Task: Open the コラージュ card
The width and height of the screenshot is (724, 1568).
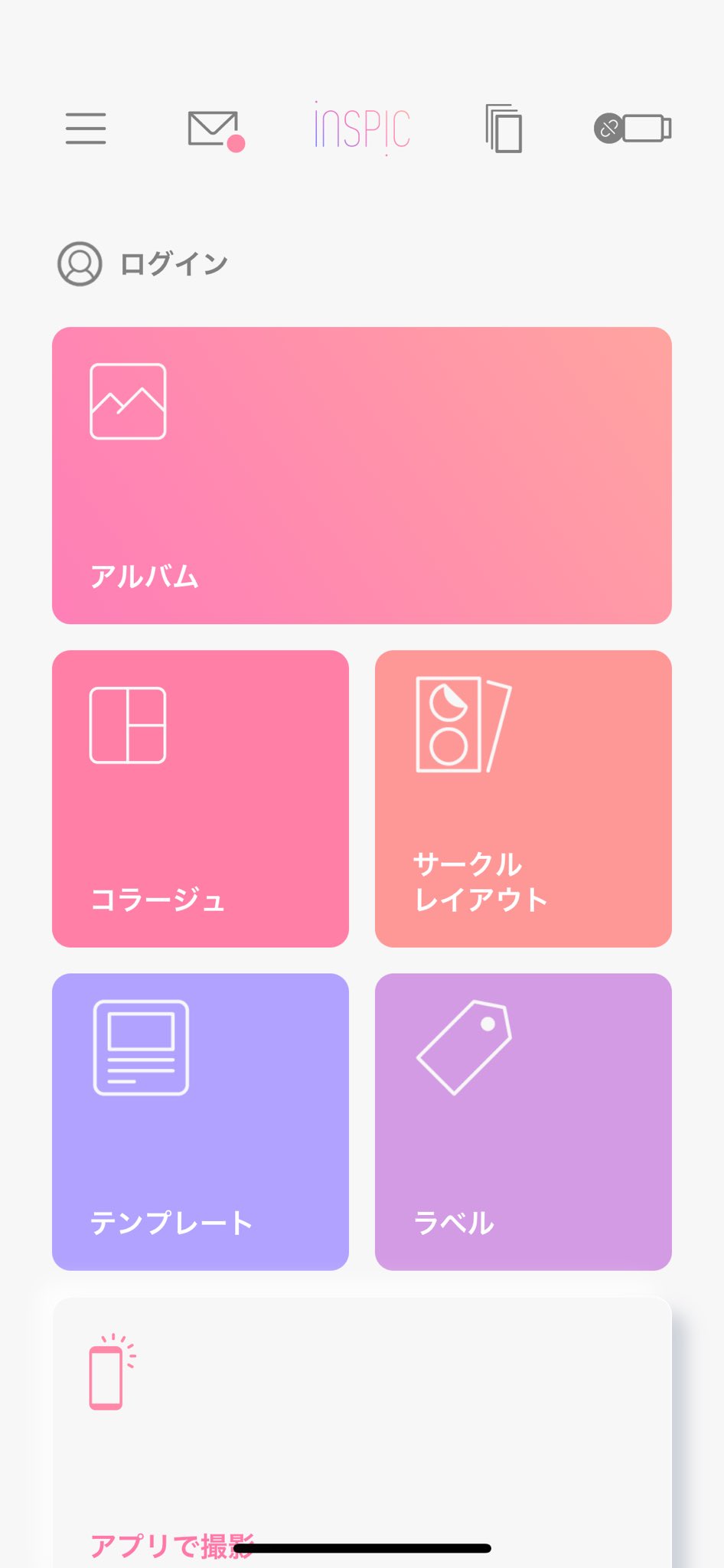Action: pos(201,799)
